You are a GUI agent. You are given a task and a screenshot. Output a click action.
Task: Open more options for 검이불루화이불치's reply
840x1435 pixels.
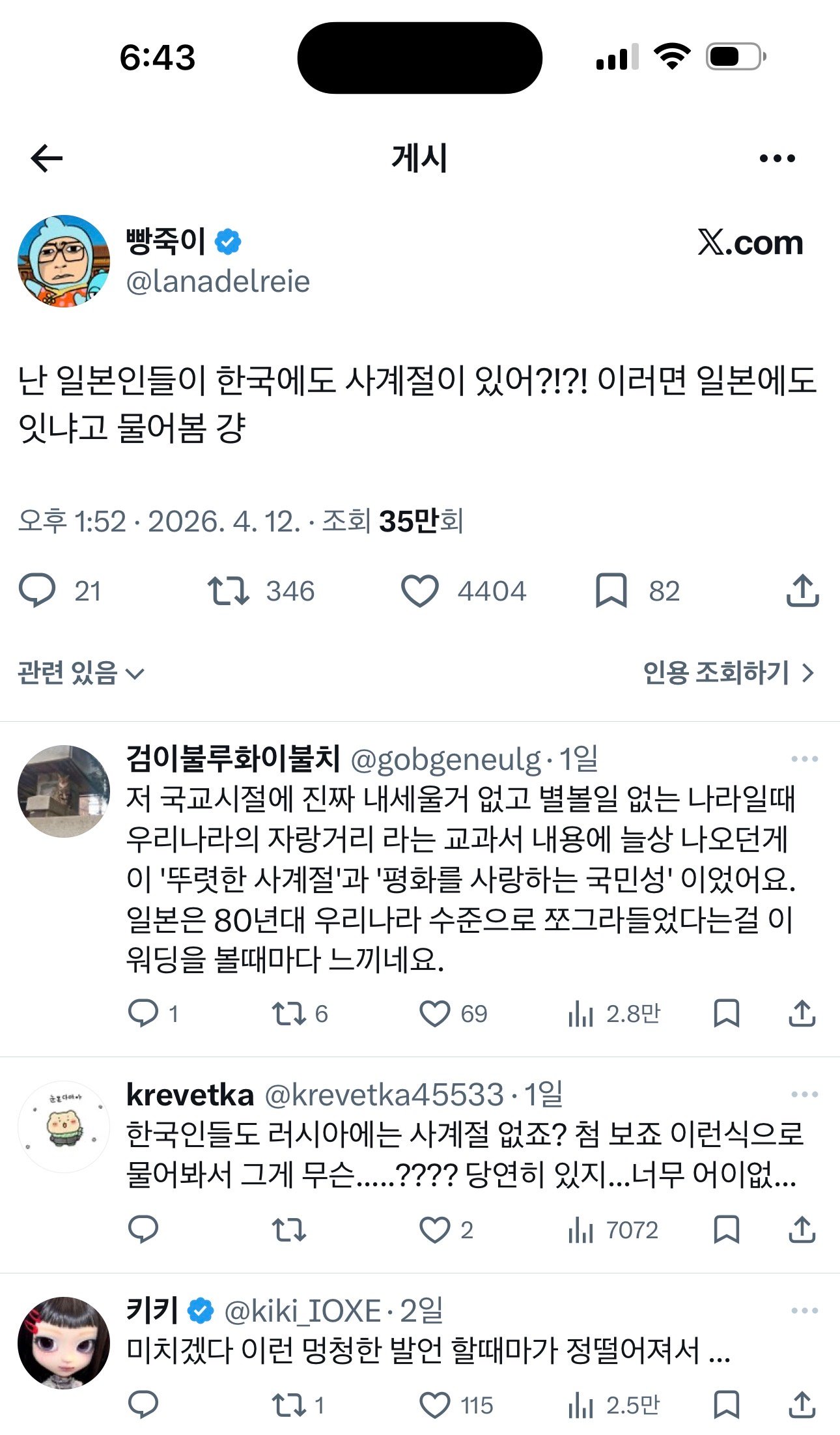click(x=804, y=759)
